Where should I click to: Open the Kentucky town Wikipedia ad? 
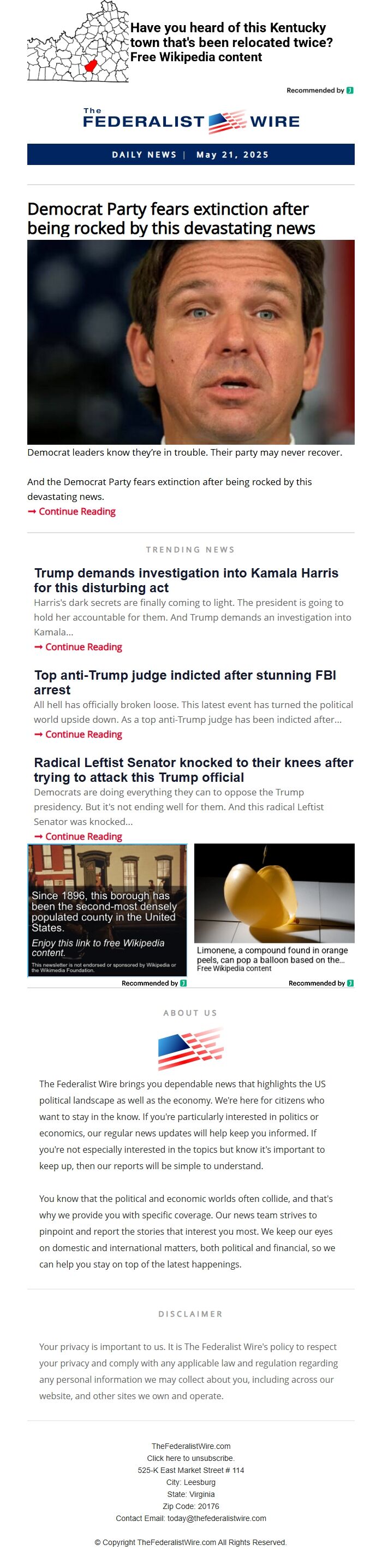click(x=230, y=43)
